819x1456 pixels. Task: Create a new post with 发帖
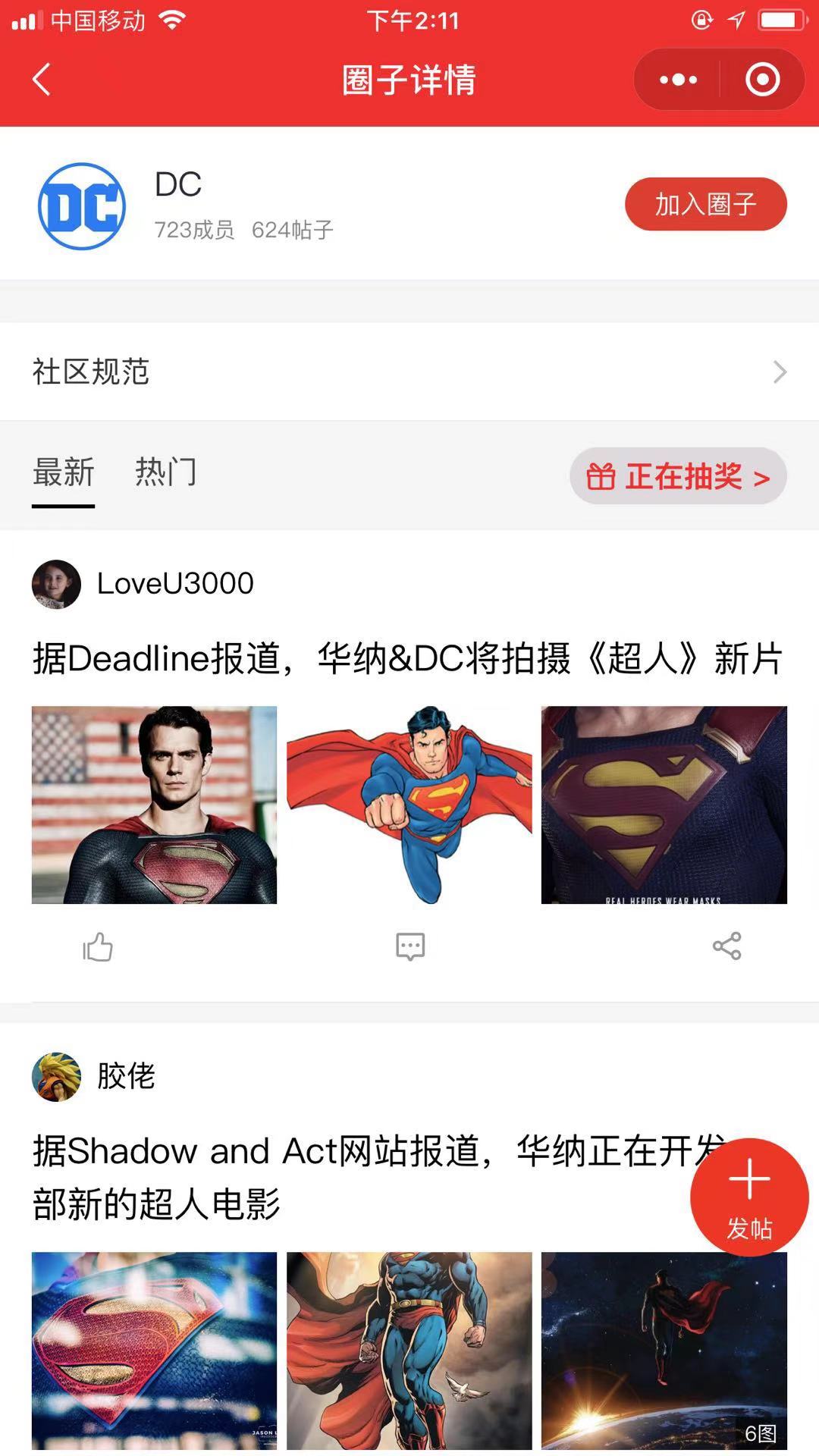pos(749,1197)
